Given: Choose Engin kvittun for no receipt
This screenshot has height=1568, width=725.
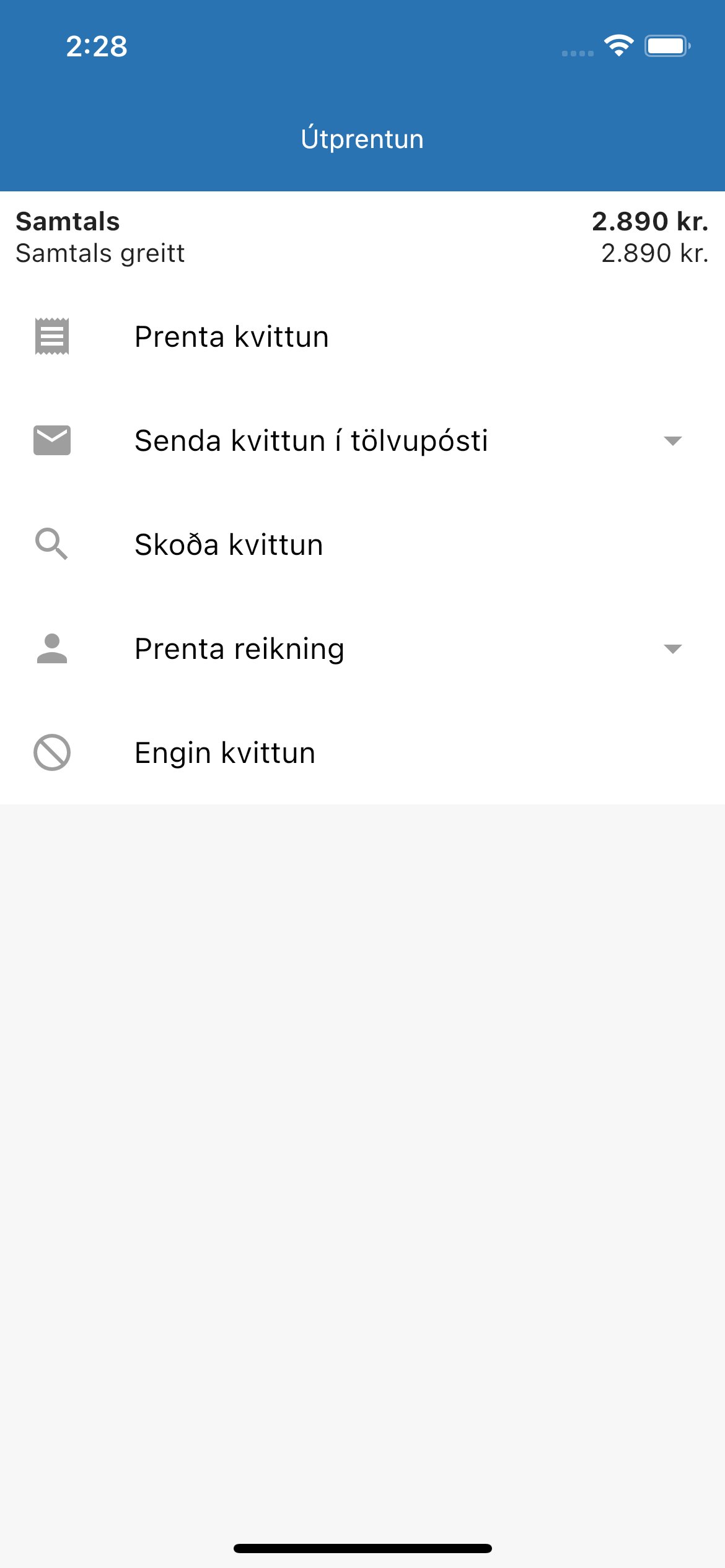Looking at the screenshot, I should [x=362, y=753].
